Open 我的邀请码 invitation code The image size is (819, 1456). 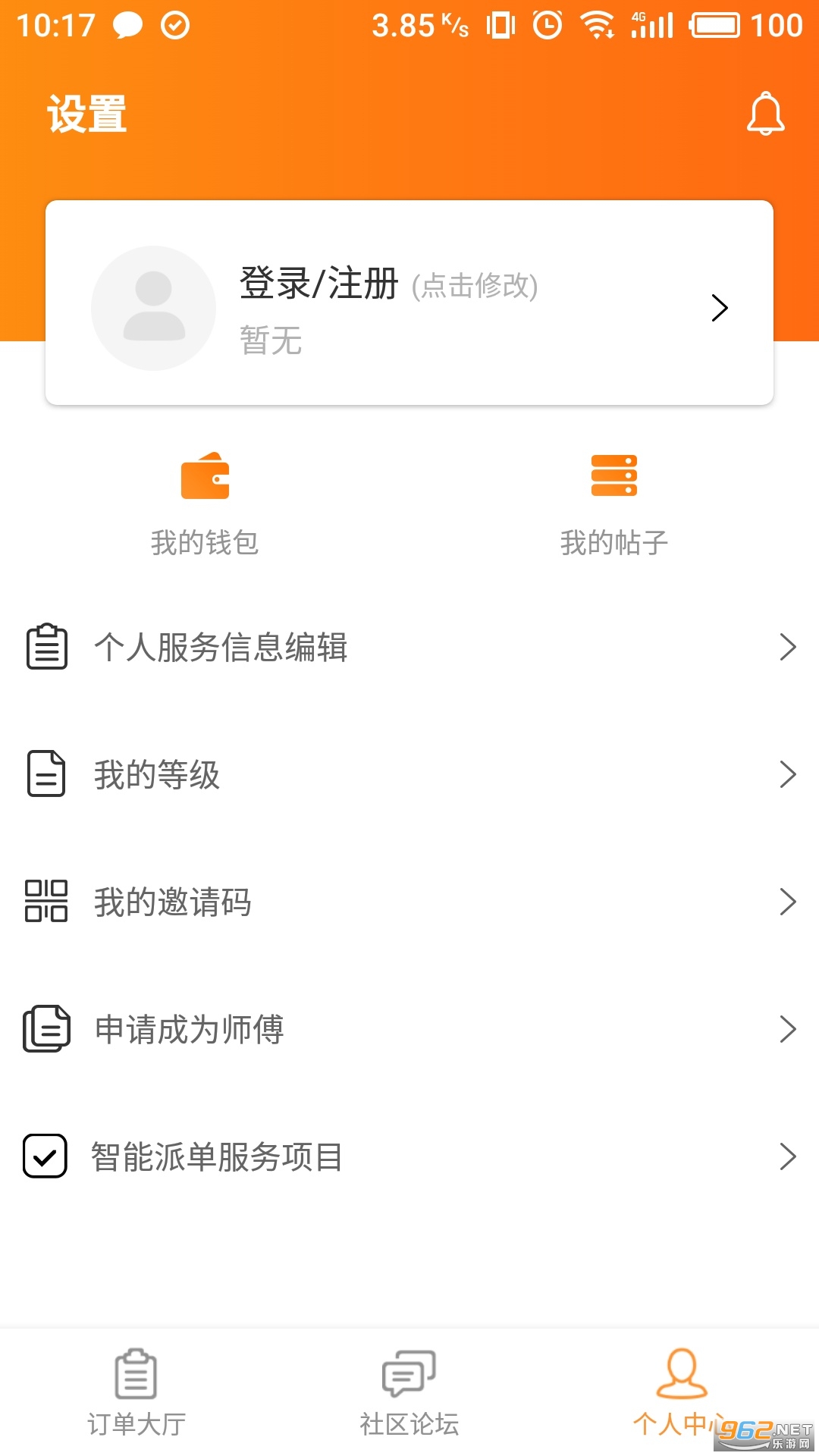(x=409, y=902)
